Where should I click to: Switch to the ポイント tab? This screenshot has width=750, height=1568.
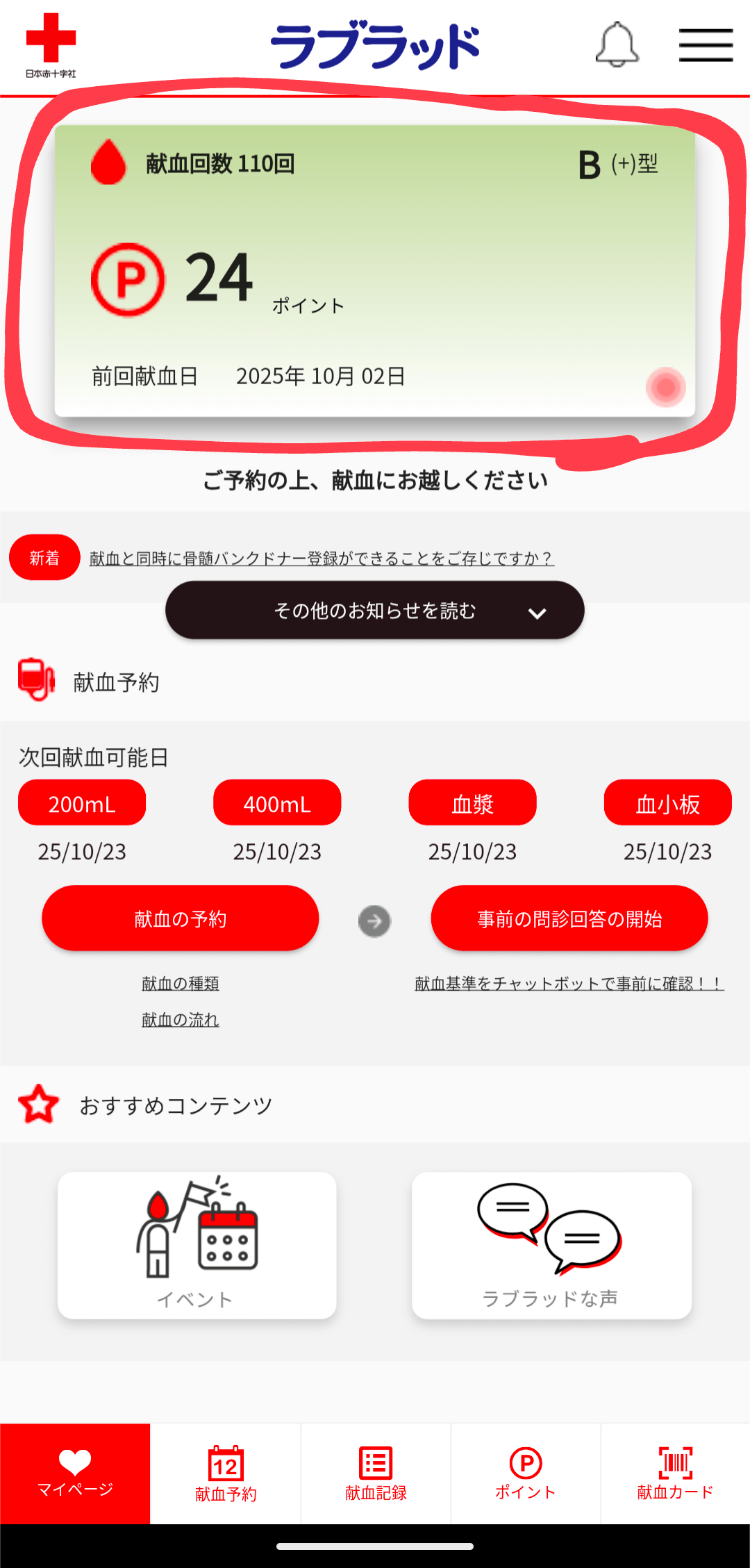click(526, 1473)
